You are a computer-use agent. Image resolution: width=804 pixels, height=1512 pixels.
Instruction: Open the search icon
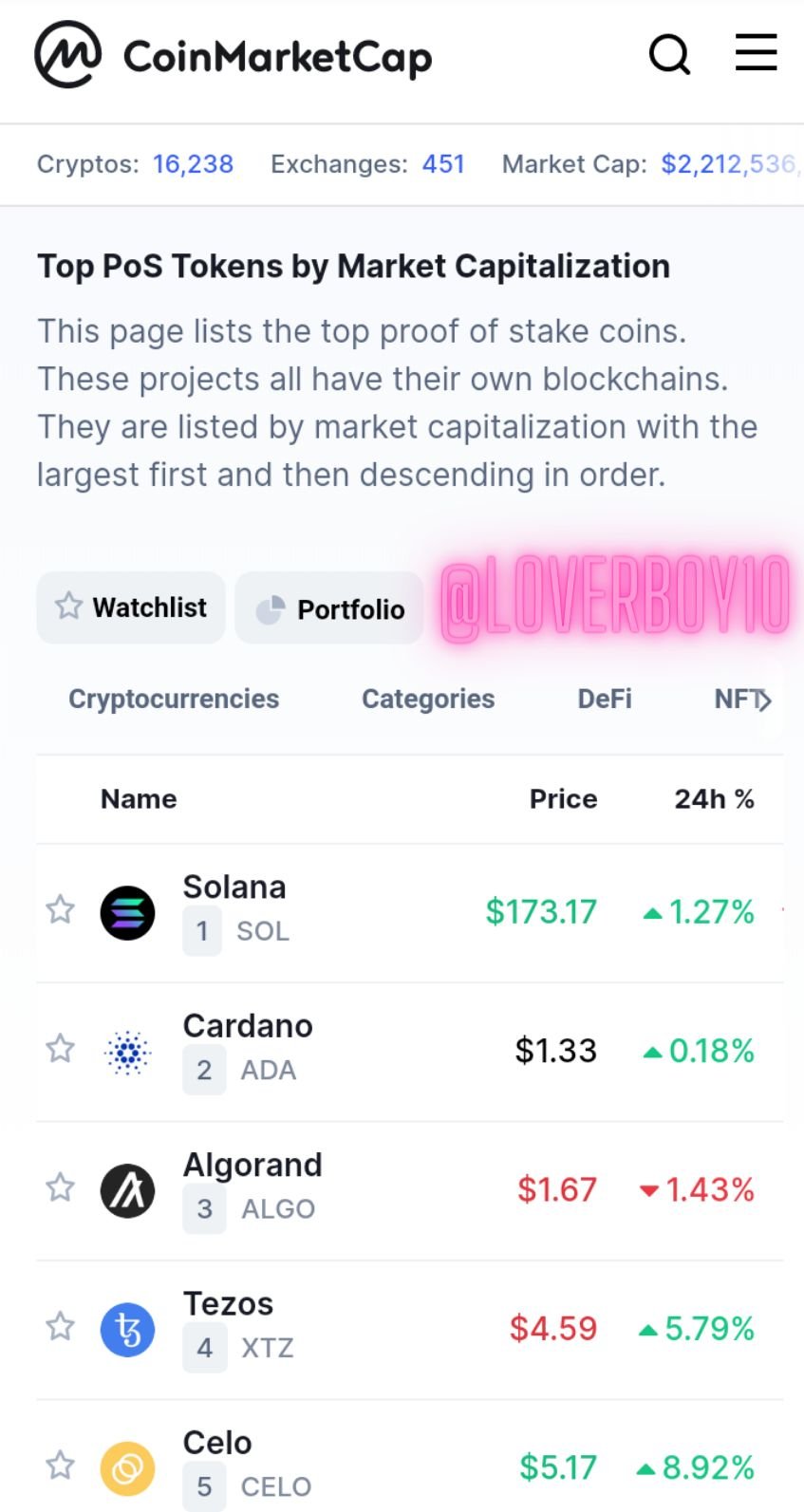click(x=669, y=54)
